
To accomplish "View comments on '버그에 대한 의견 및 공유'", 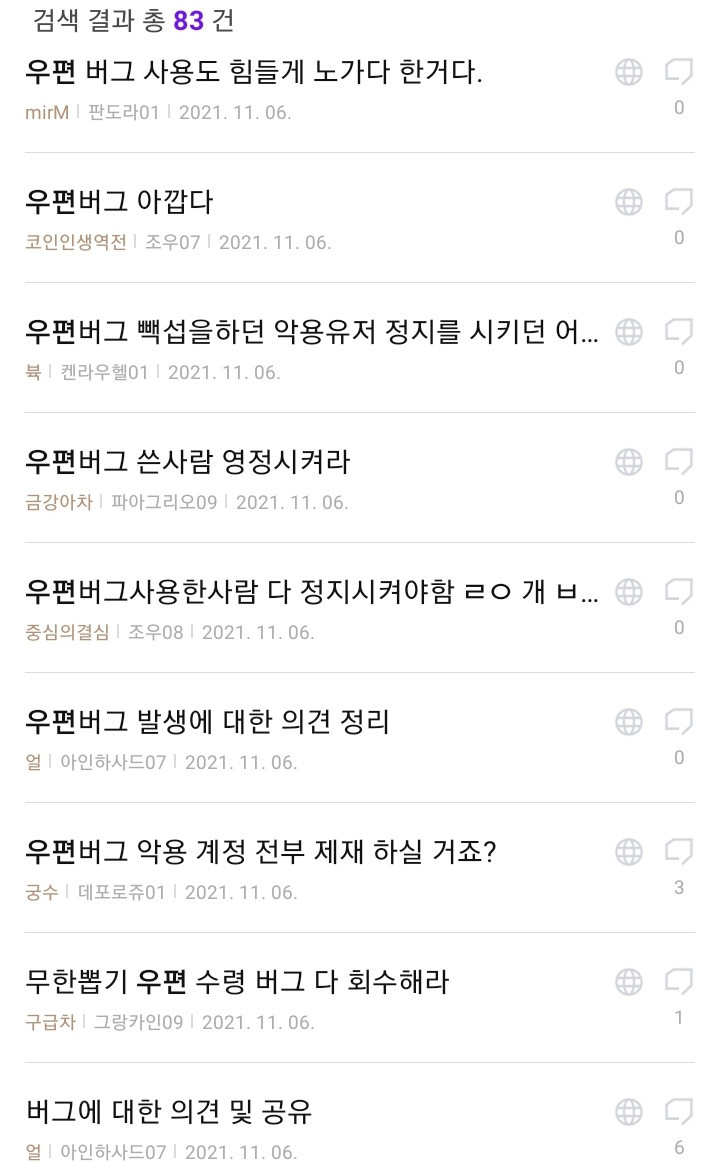I will [679, 1112].
